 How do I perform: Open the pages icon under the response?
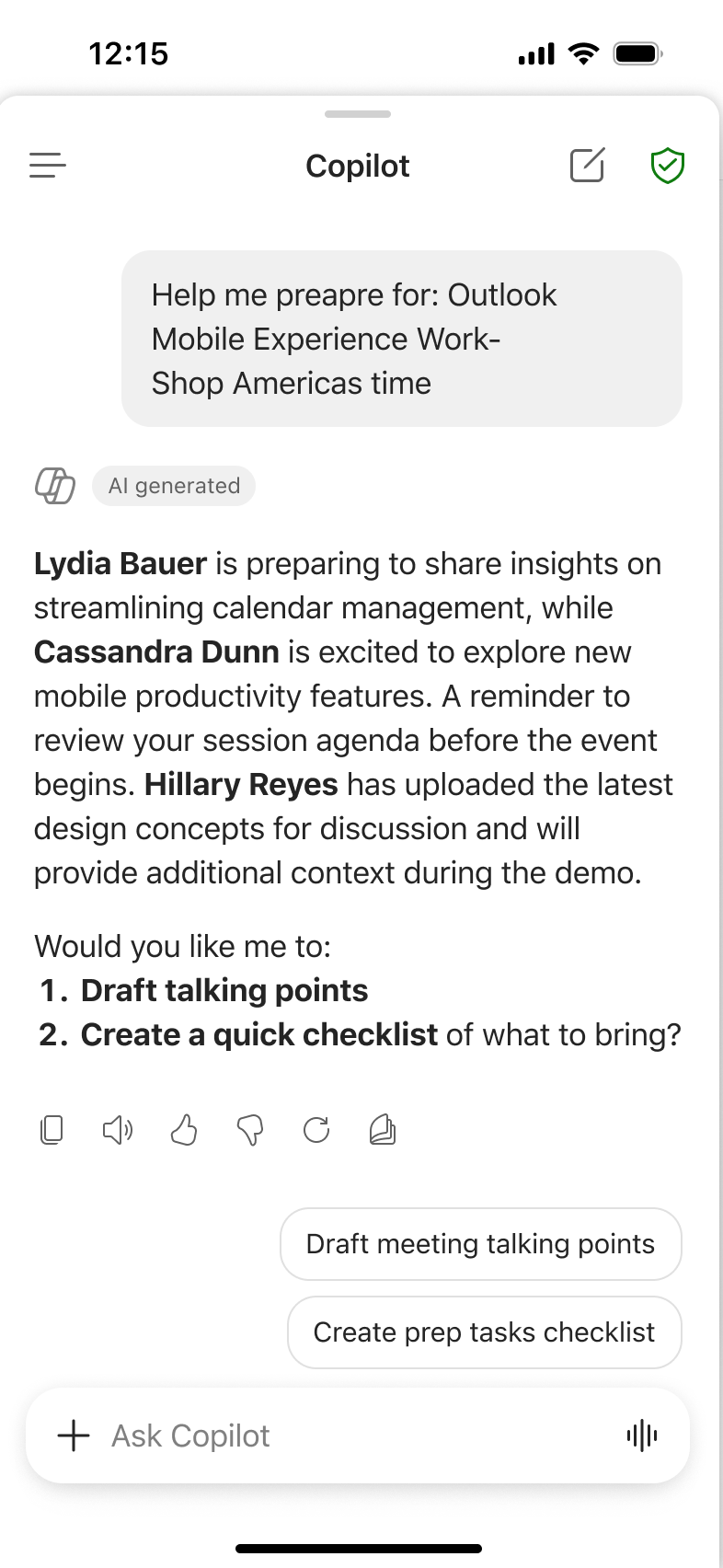click(383, 1130)
